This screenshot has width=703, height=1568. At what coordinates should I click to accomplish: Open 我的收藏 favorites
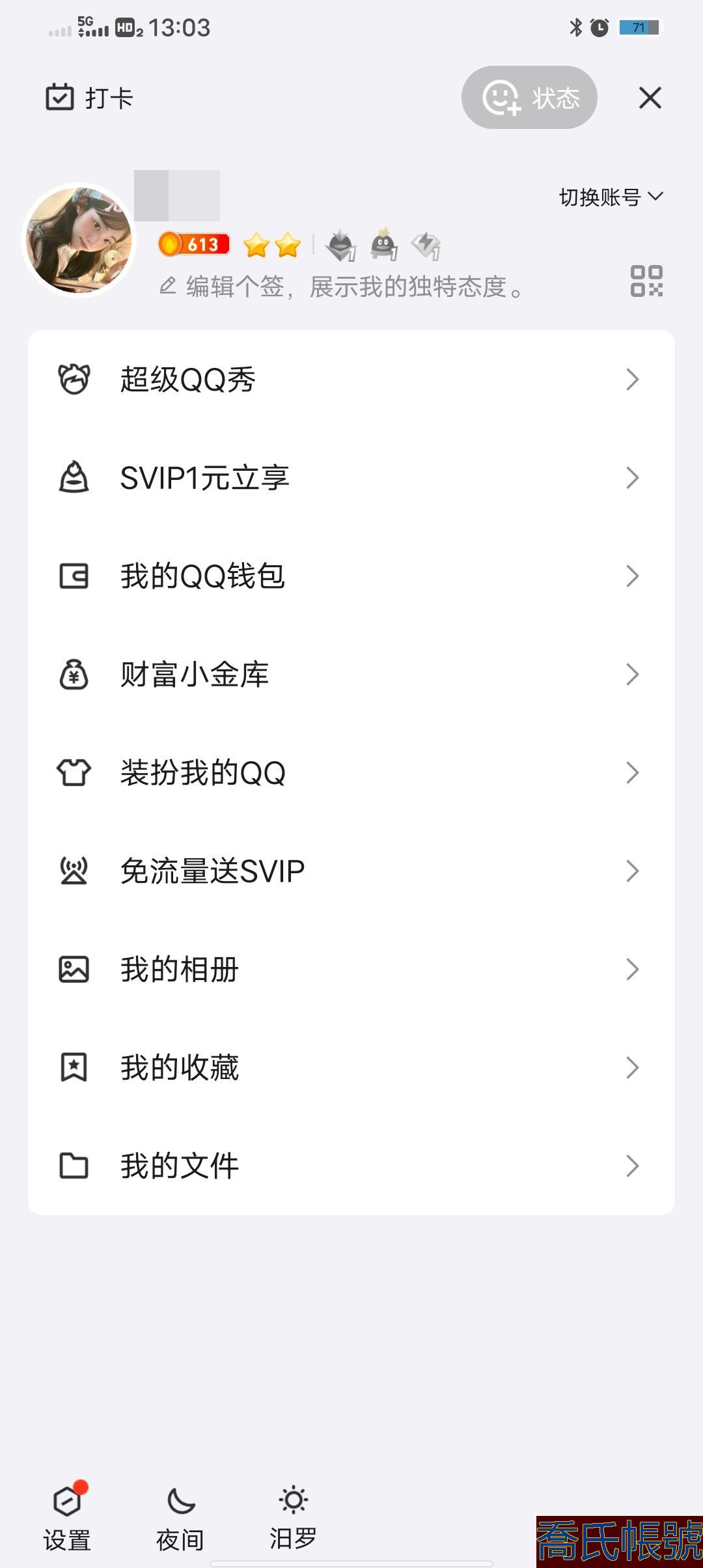[351, 1068]
